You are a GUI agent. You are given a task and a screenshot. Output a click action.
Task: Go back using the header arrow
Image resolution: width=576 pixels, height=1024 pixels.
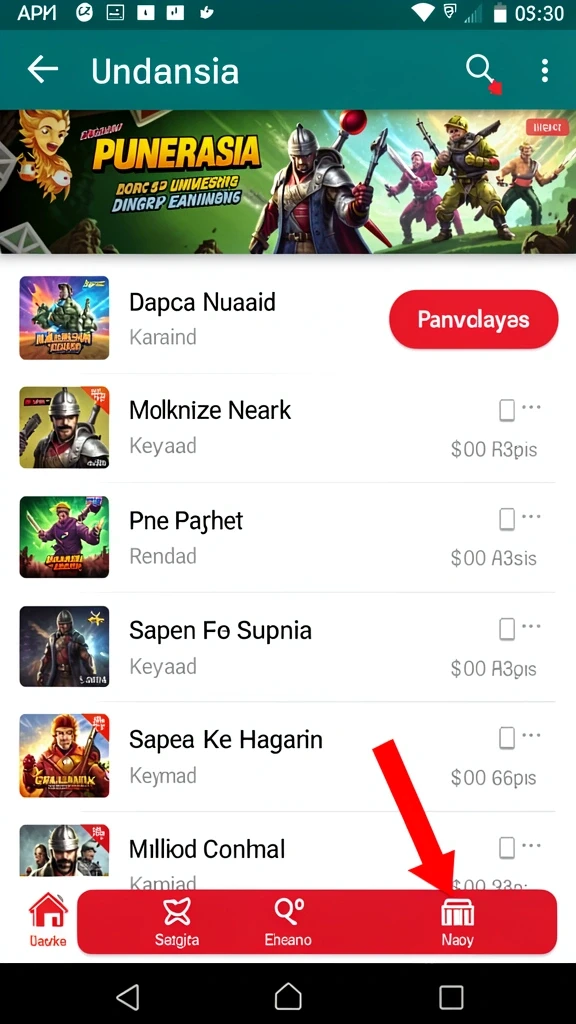pyautogui.click(x=42, y=69)
